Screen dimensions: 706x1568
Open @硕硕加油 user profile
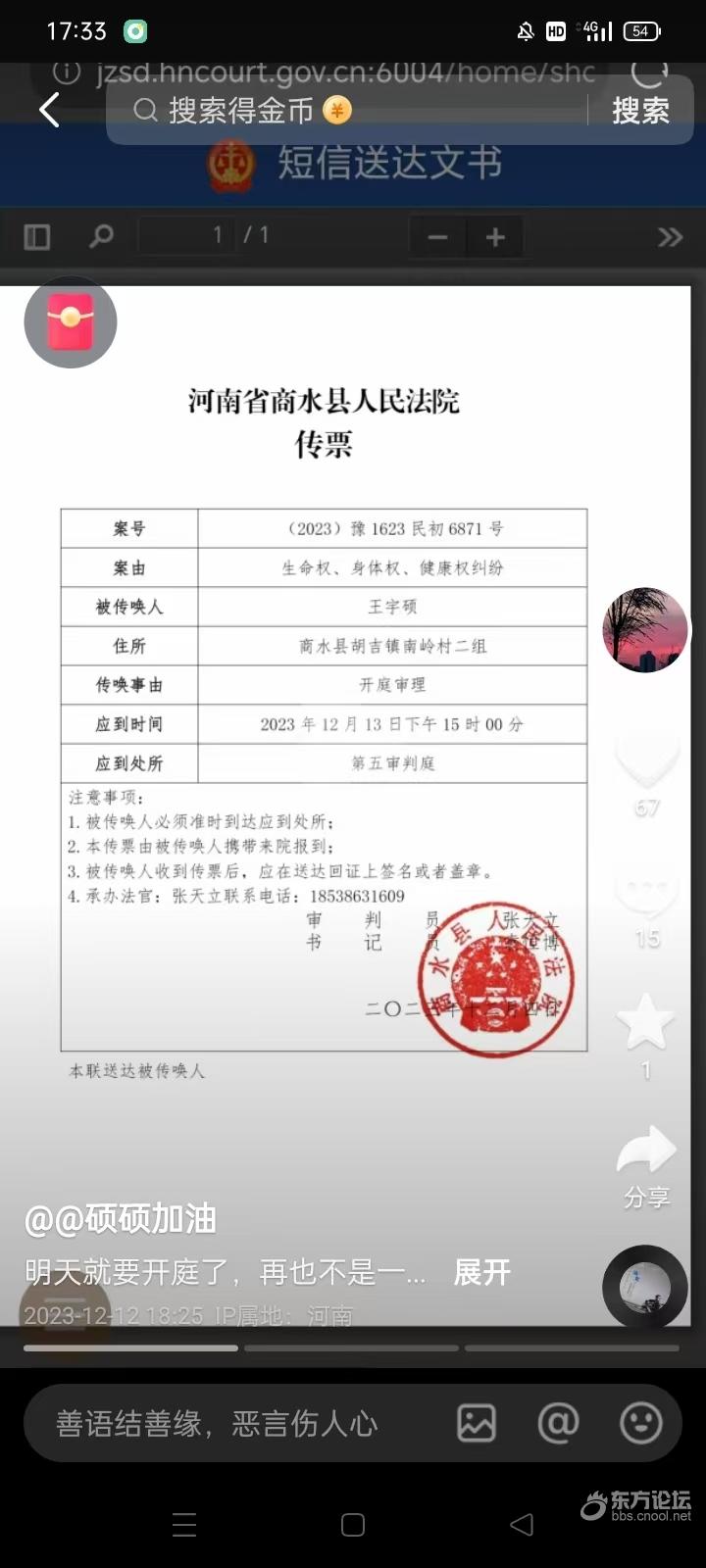(x=121, y=1219)
